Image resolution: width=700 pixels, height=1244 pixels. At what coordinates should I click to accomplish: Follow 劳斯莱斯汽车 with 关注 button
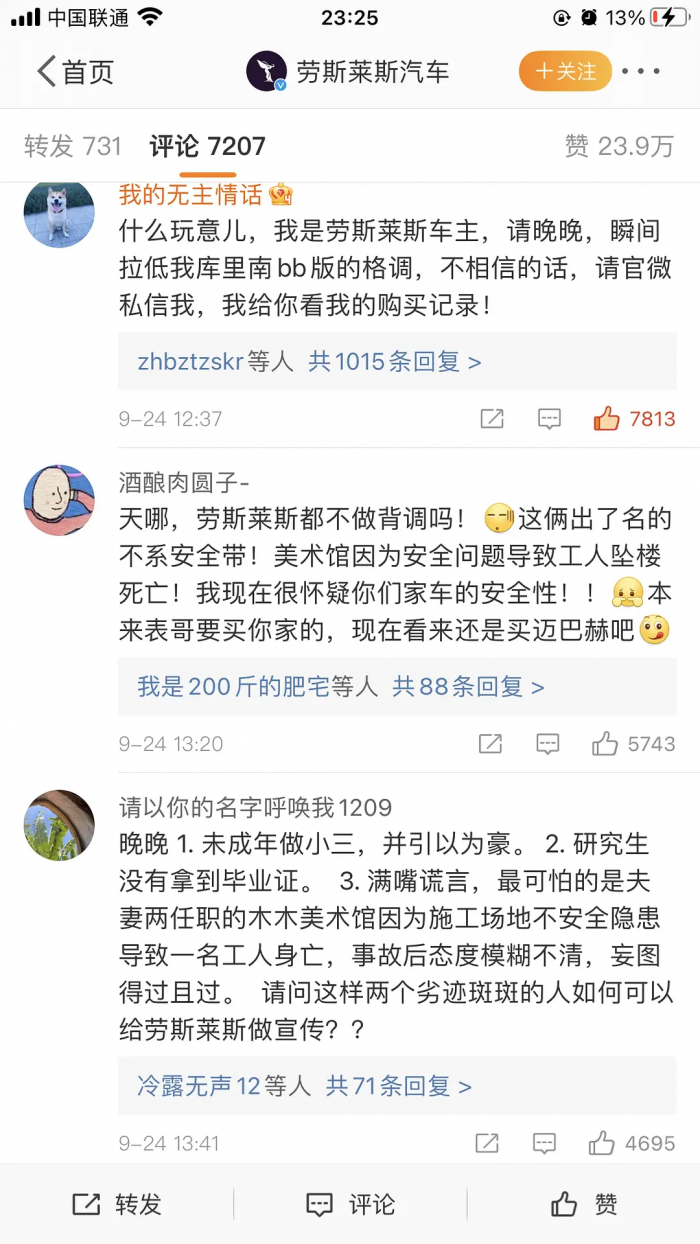pos(565,72)
